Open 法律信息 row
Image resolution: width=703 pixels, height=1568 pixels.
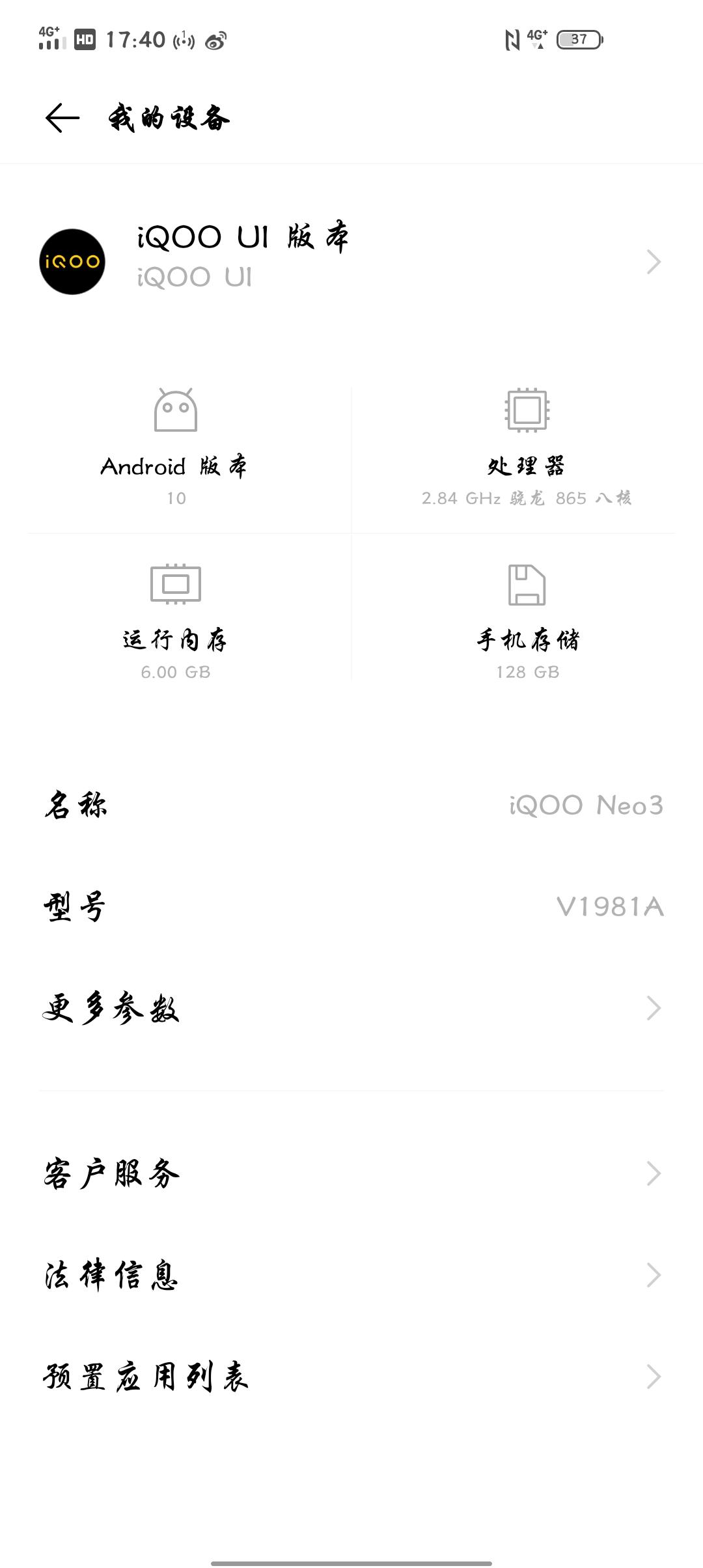tap(351, 1275)
